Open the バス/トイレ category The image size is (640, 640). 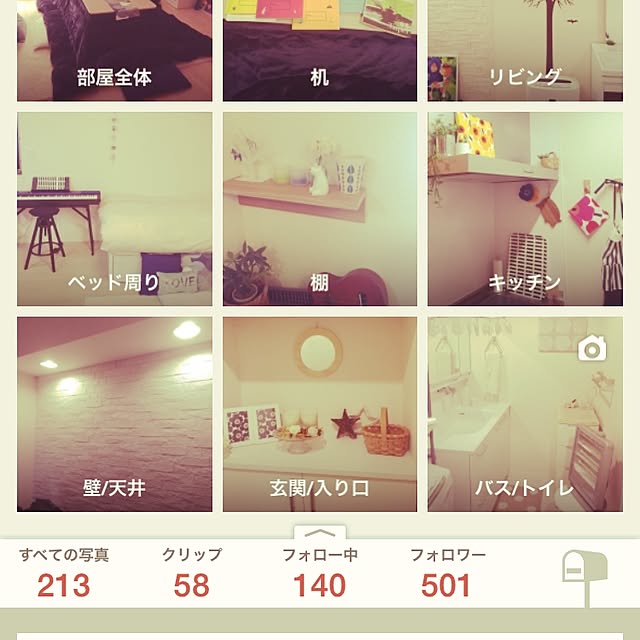(x=525, y=414)
